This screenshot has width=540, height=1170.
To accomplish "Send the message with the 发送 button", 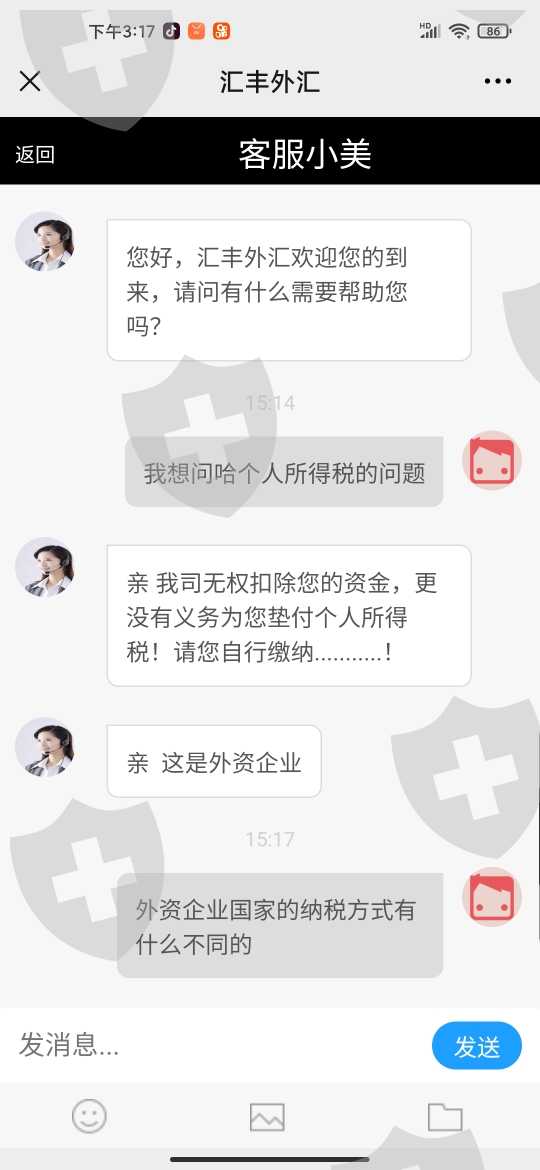I will tap(477, 1045).
